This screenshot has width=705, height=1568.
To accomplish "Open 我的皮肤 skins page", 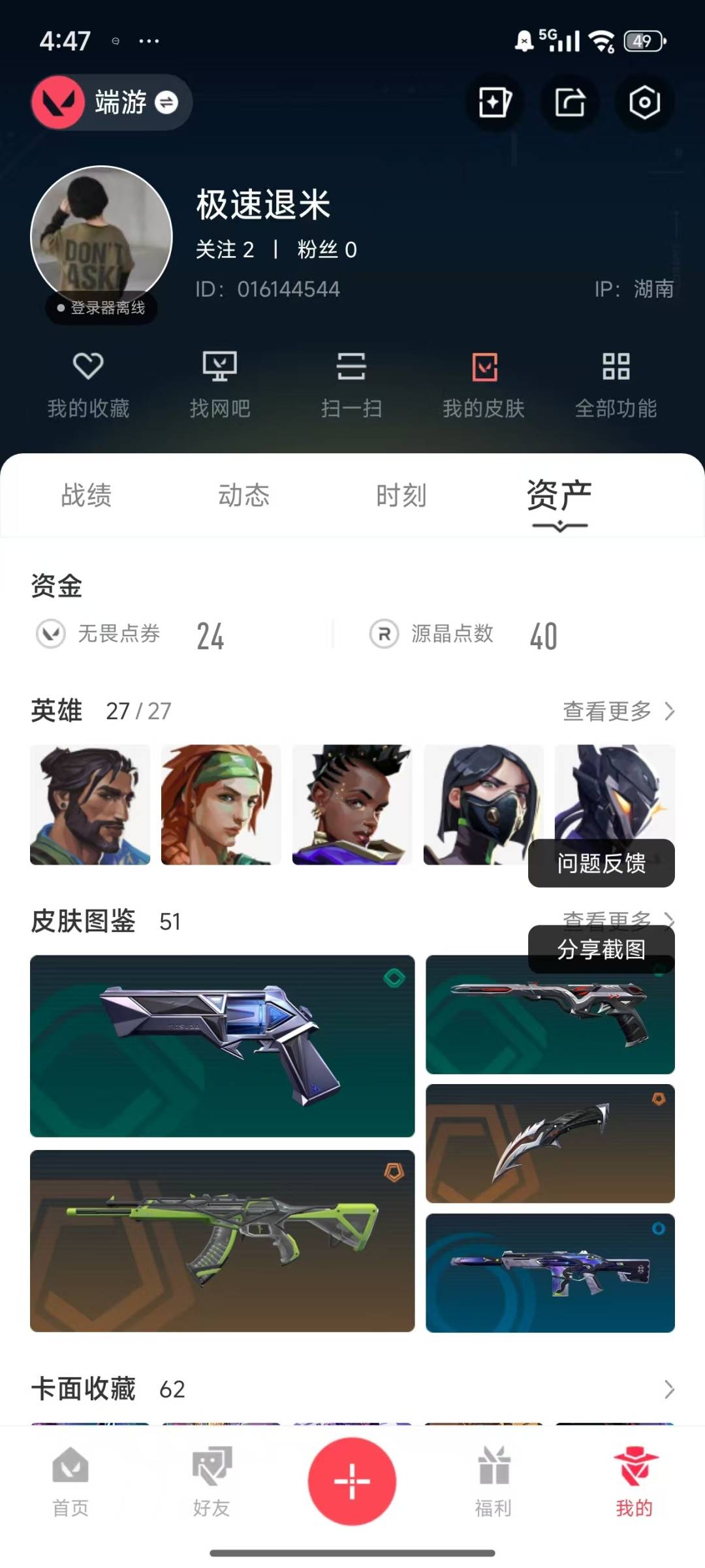I will pyautogui.click(x=484, y=383).
